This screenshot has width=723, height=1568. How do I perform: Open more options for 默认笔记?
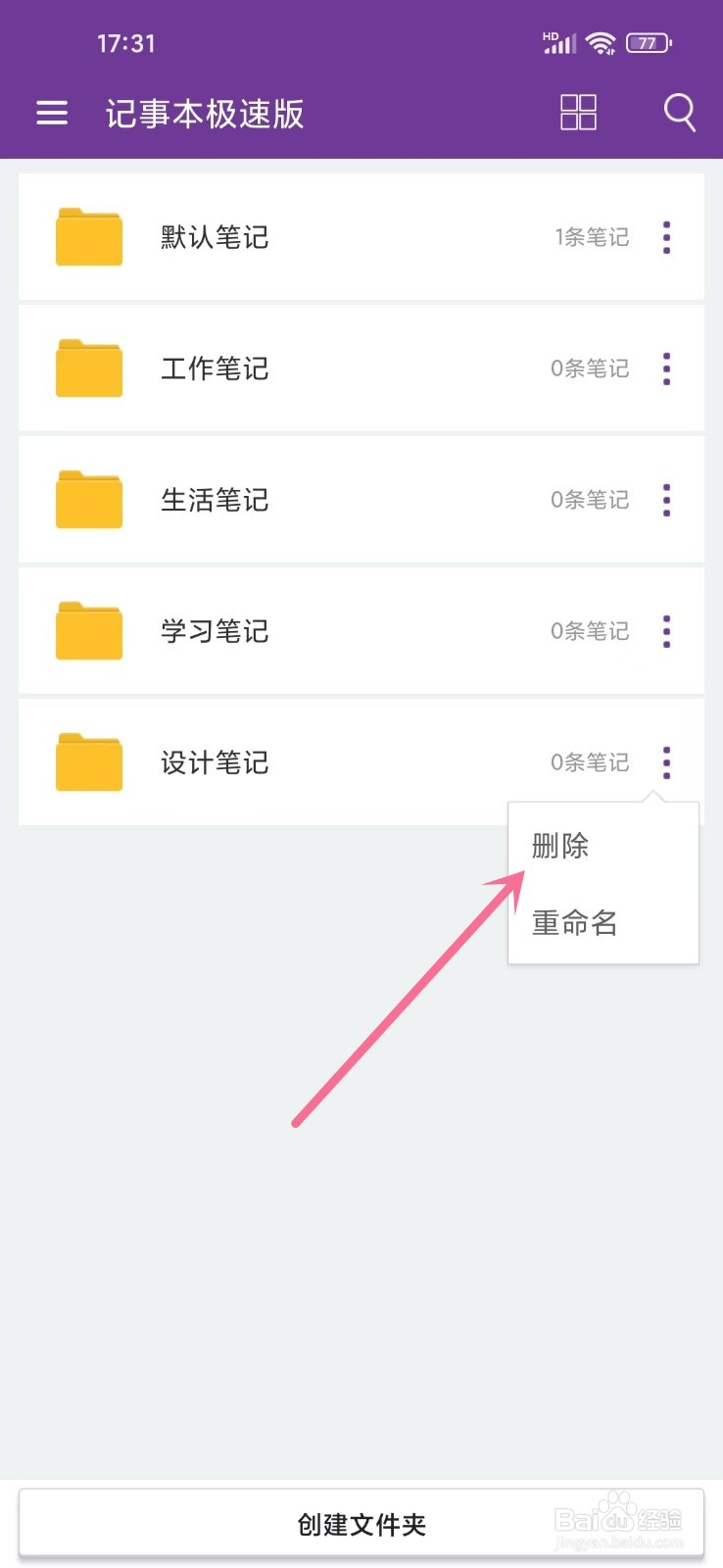coord(666,237)
